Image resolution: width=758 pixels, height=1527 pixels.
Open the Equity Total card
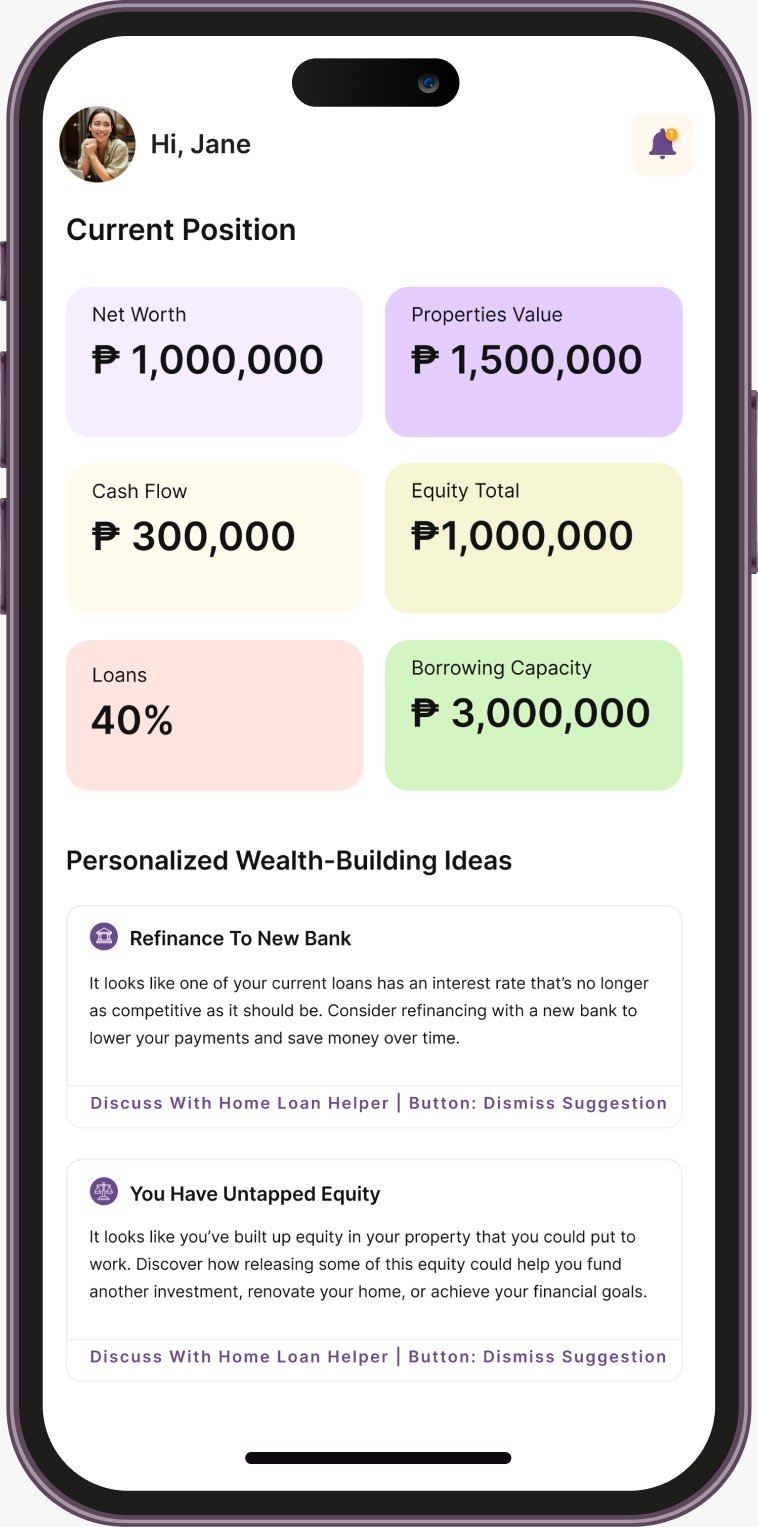pyautogui.click(x=533, y=537)
